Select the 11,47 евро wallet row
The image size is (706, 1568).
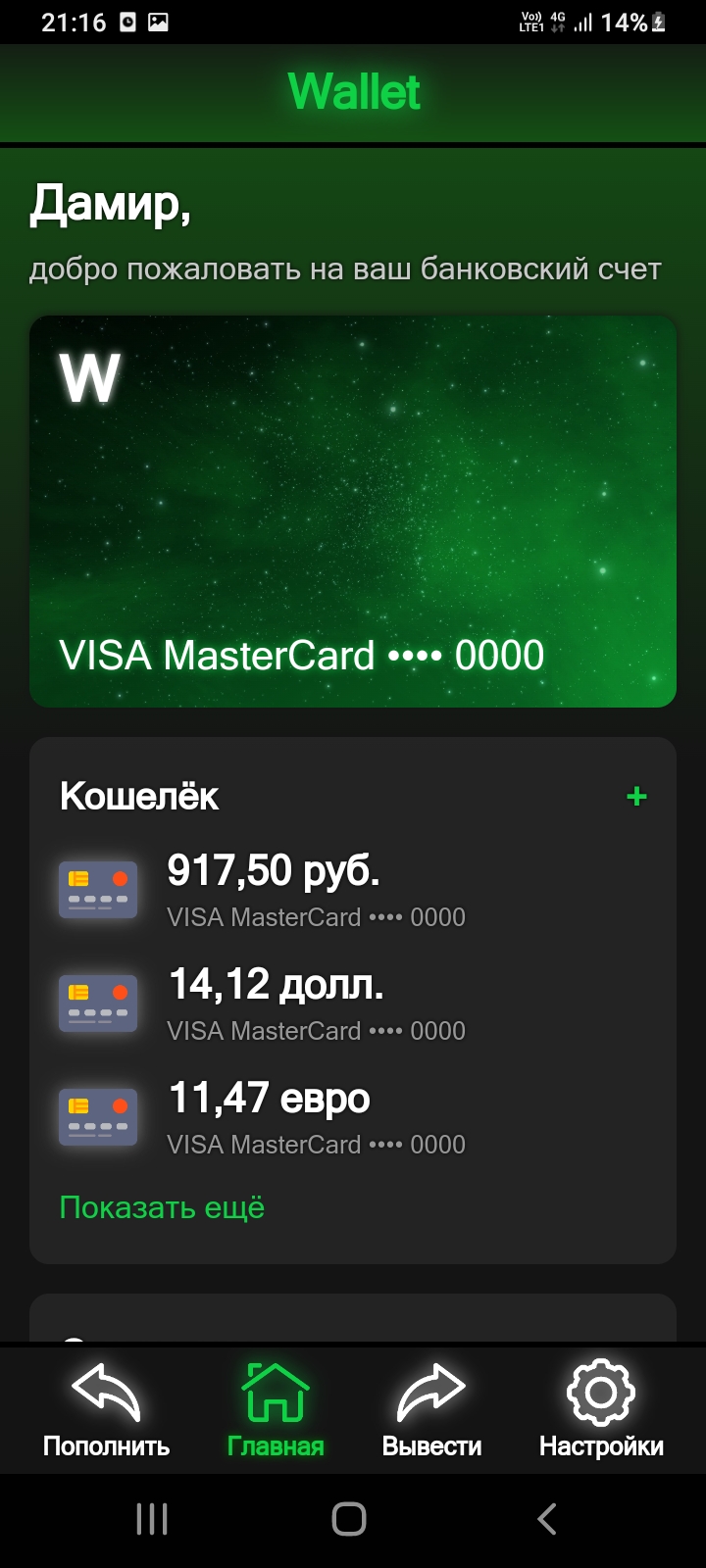[x=268, y=1098]
